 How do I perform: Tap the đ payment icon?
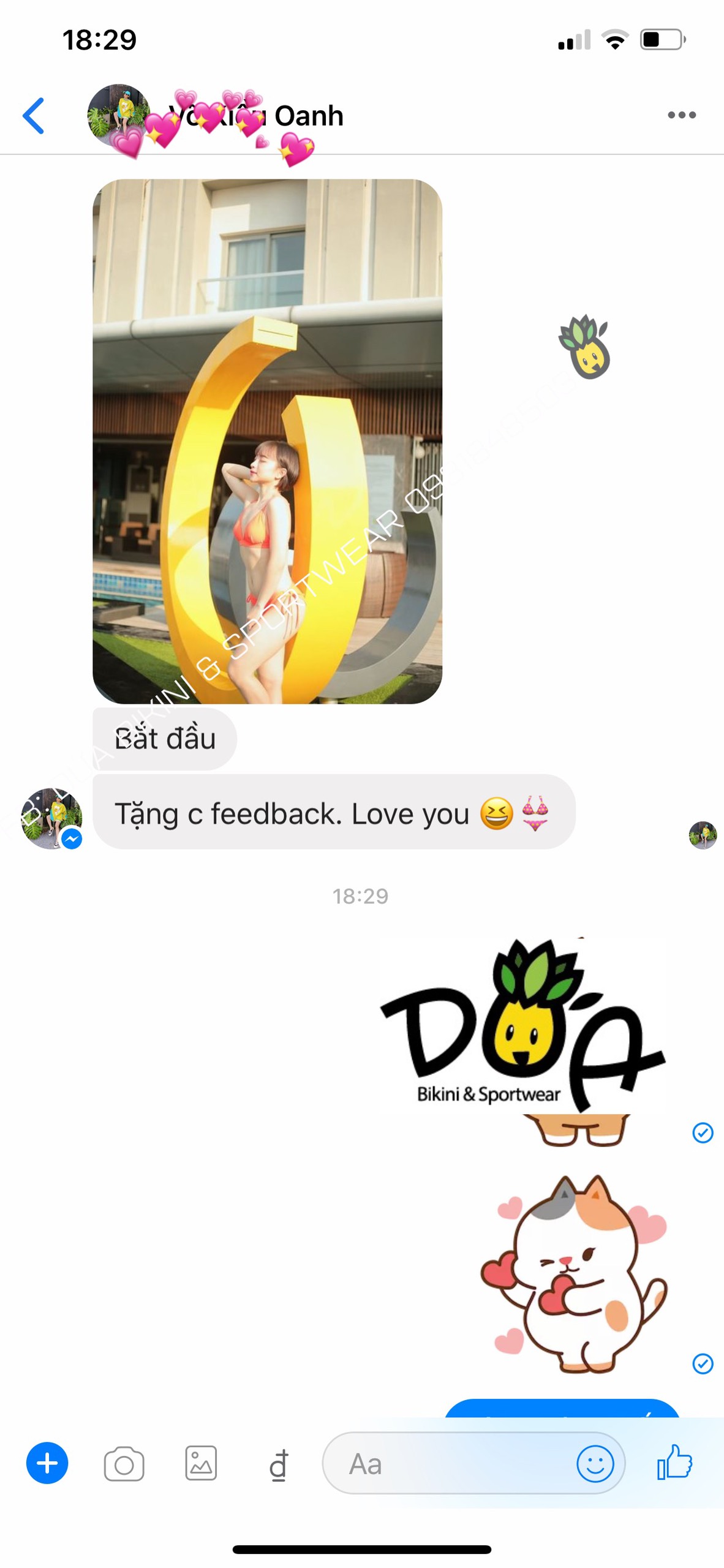point(279,1464)
